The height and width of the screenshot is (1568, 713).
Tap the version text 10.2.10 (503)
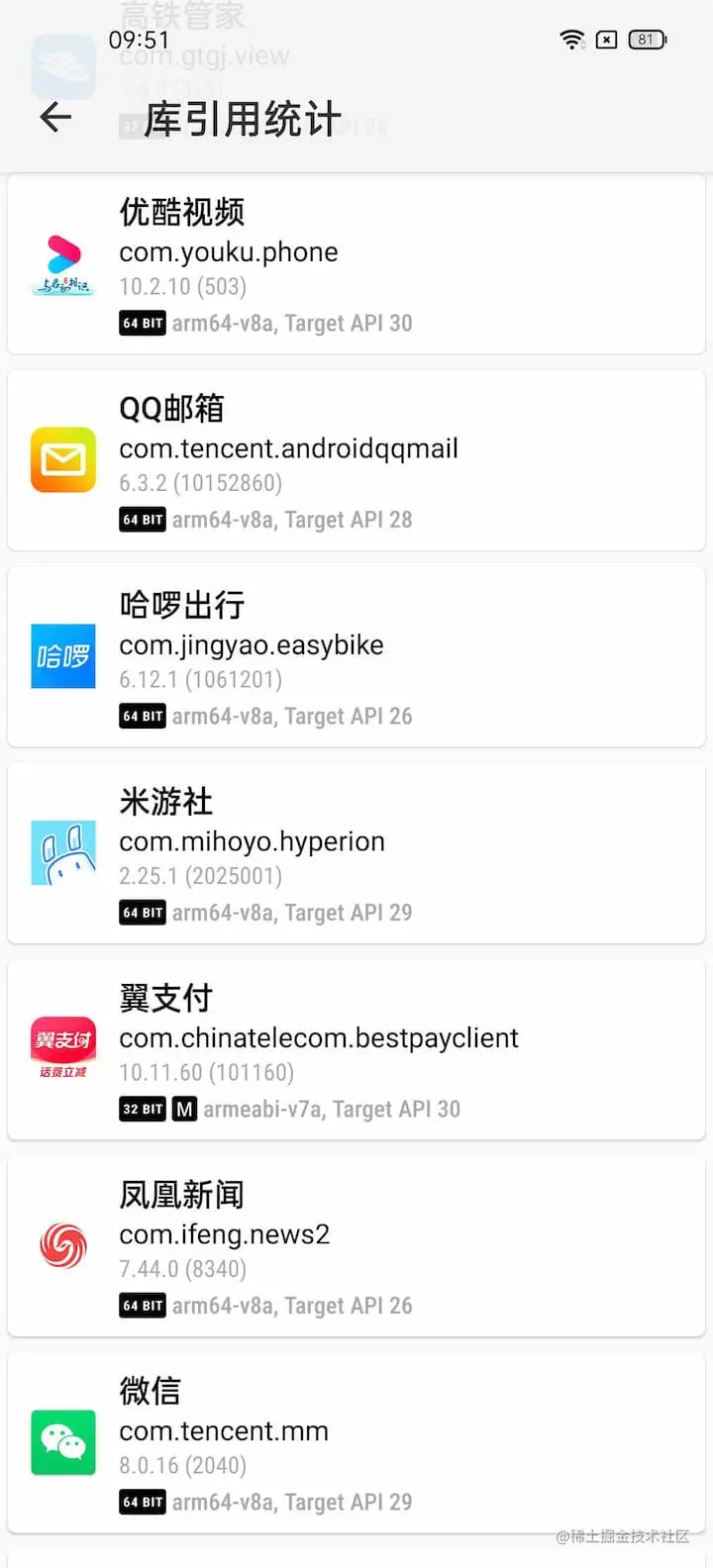coord(181,286)
